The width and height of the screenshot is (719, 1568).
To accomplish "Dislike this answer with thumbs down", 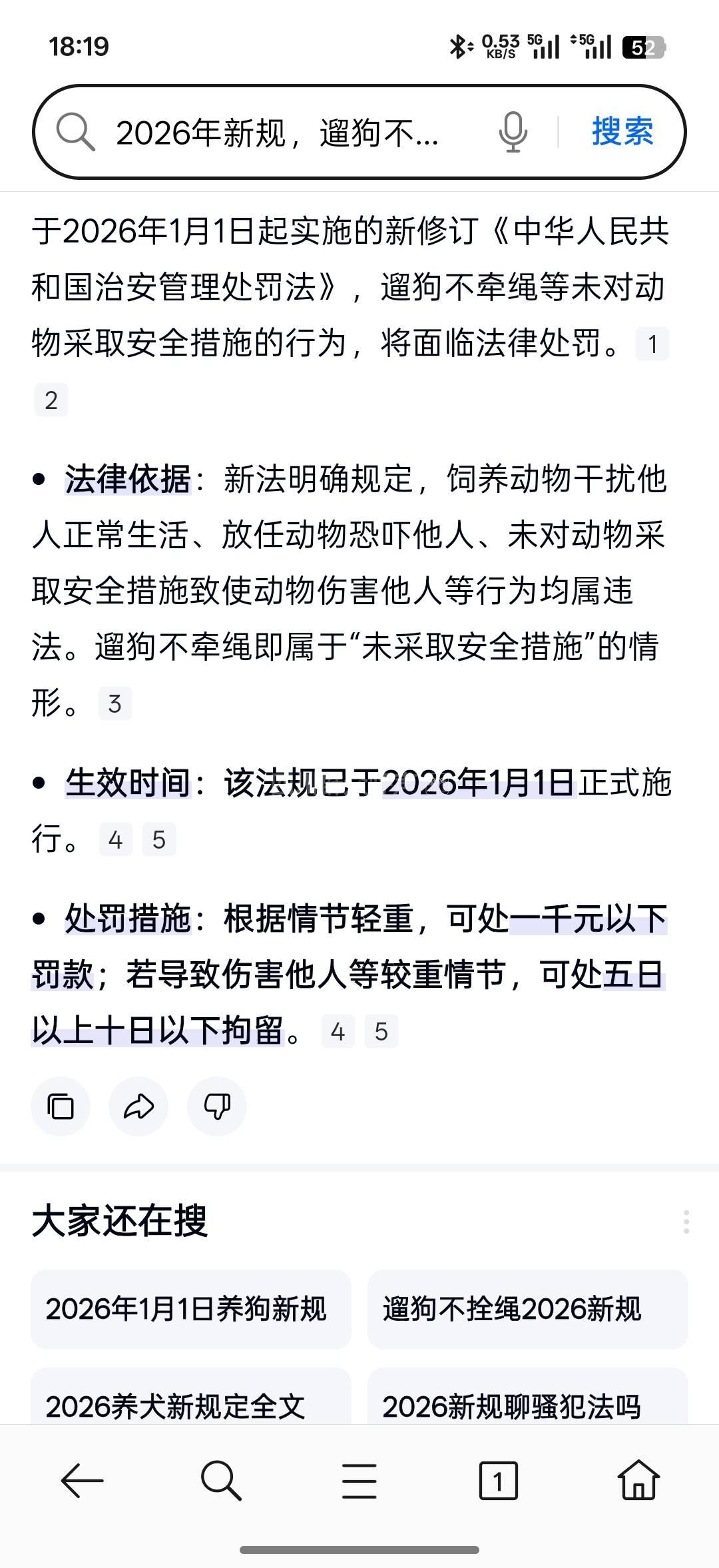I will tap(217, 1106).
